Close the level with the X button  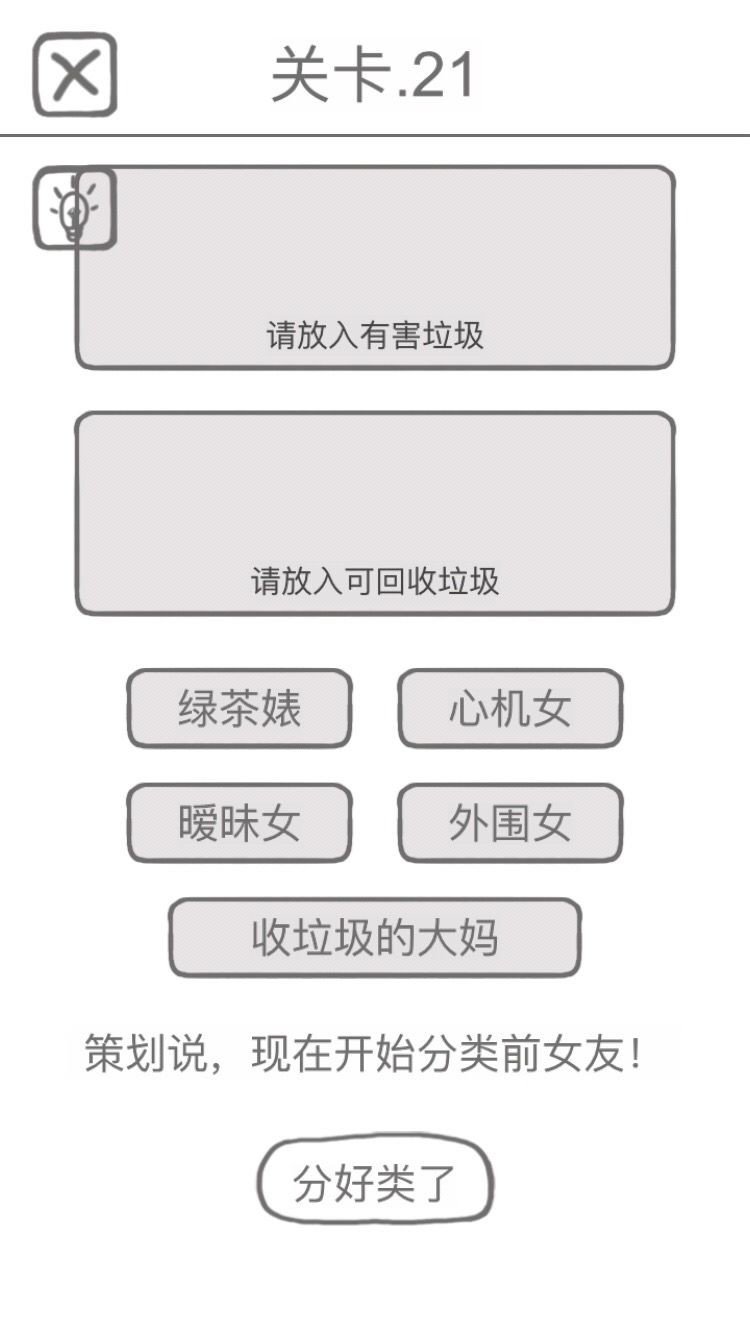pyautogui.click(x=75, y=75)
